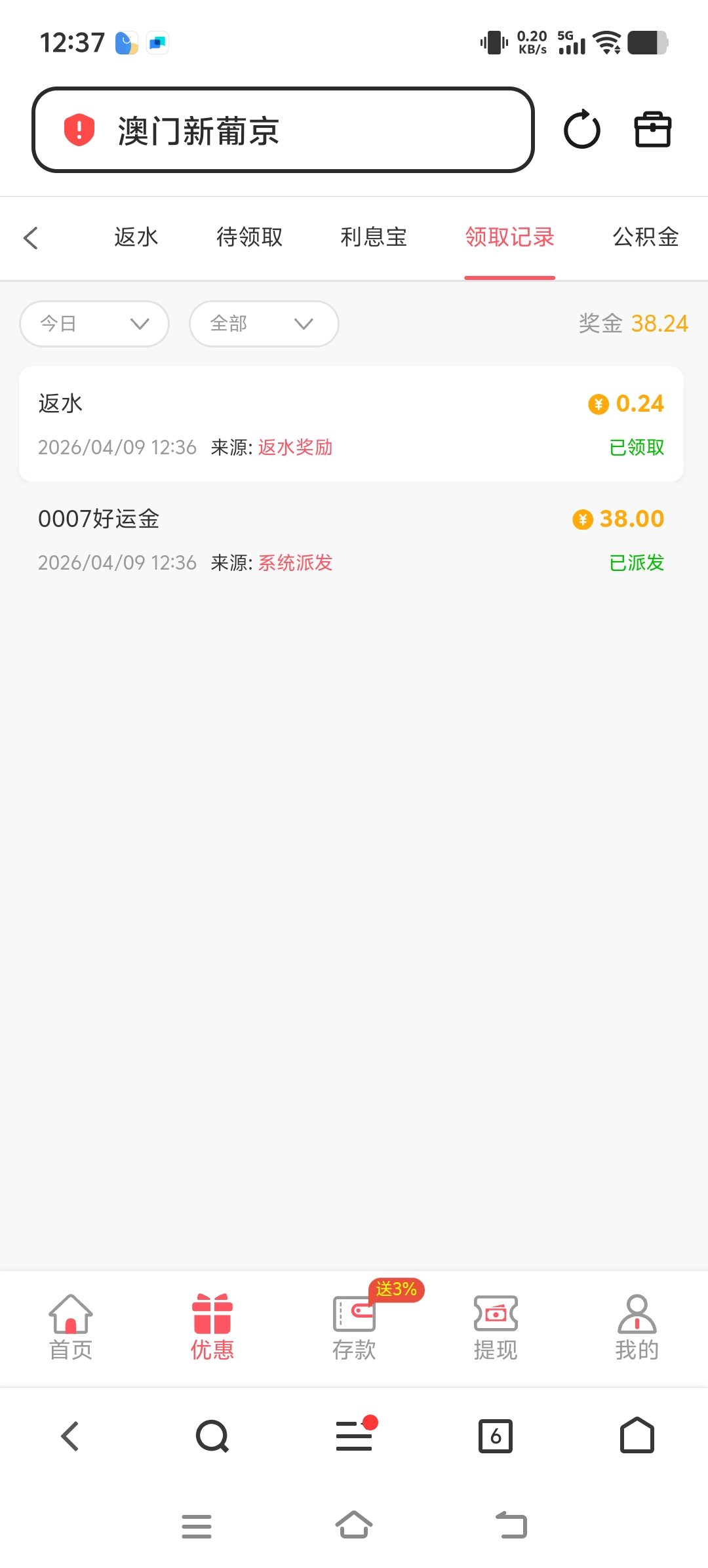This screenshot has height=1568, width=708.
Task: Open the browser toolbox icon
Action: point(652,130)
